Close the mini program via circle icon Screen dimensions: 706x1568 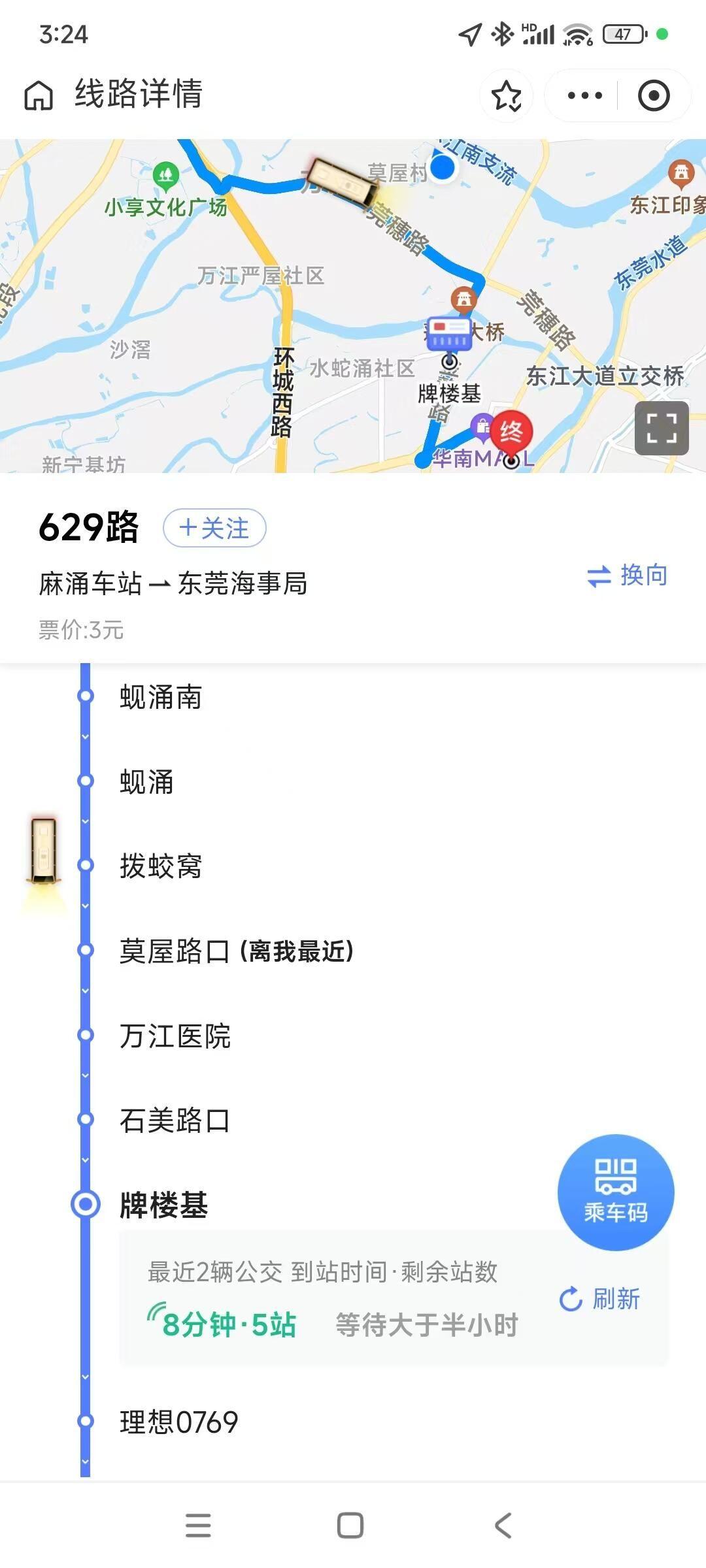pyautogui.click(x=654, y=95)
